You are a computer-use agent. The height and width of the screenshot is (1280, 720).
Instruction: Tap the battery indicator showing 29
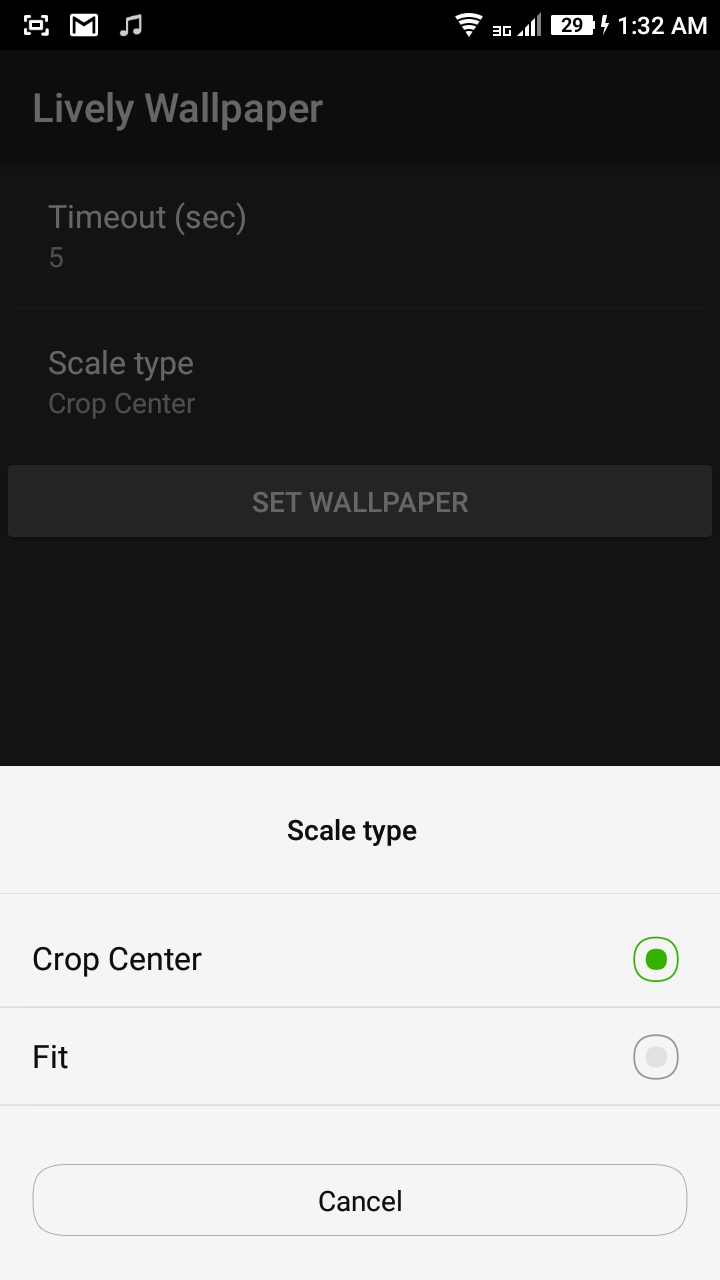(568, 24)
